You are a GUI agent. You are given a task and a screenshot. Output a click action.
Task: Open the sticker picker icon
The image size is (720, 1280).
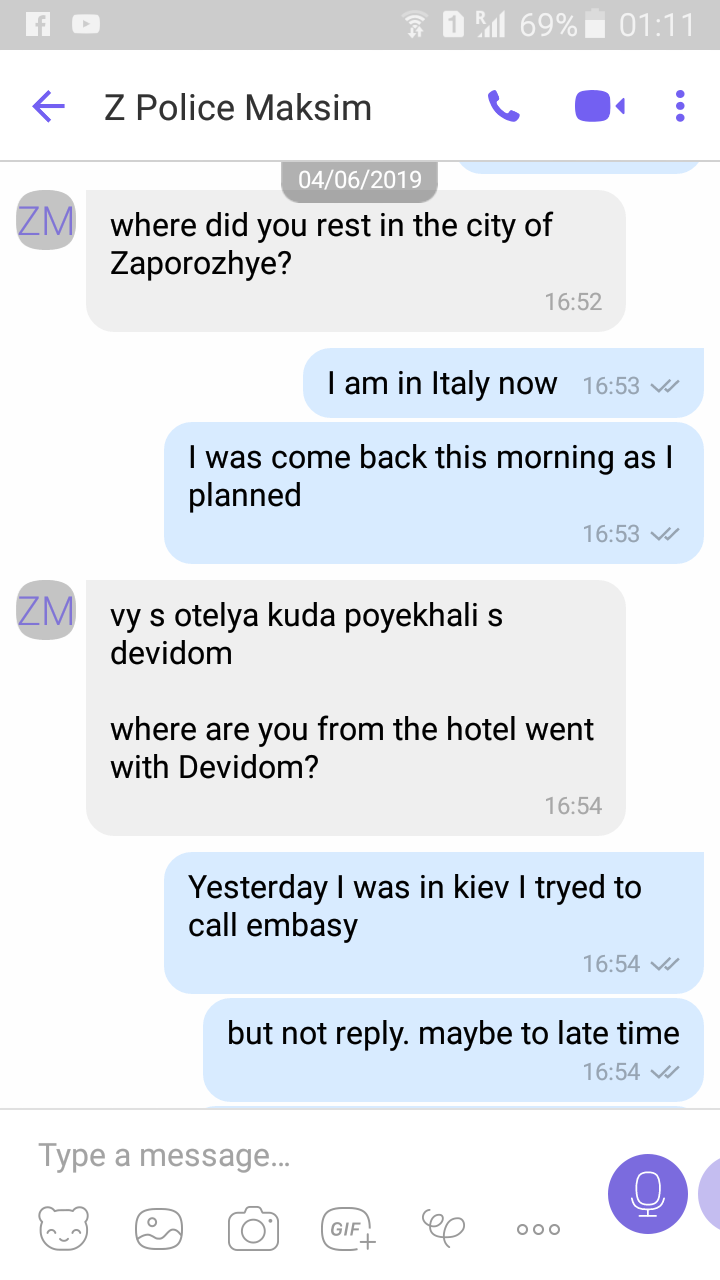(63, 1227)
